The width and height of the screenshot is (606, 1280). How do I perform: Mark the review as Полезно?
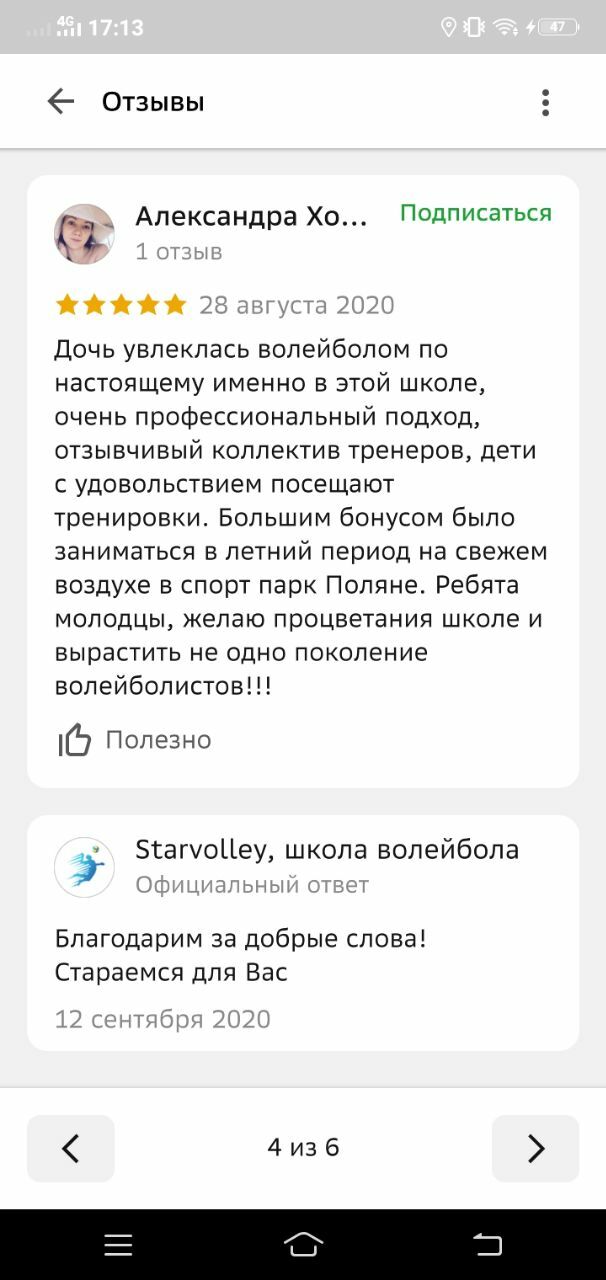(x=134, y=740)
